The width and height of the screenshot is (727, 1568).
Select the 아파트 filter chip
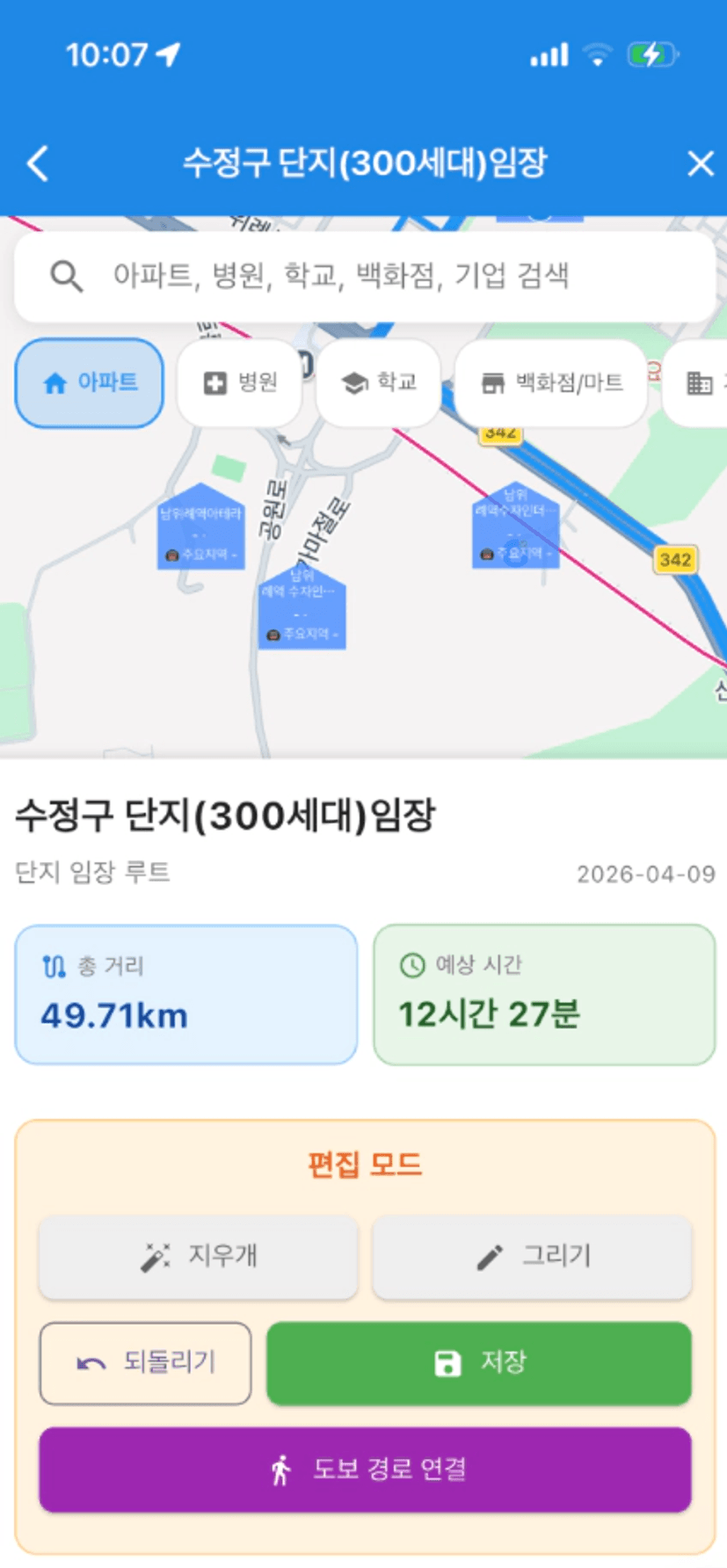[90, 383]
